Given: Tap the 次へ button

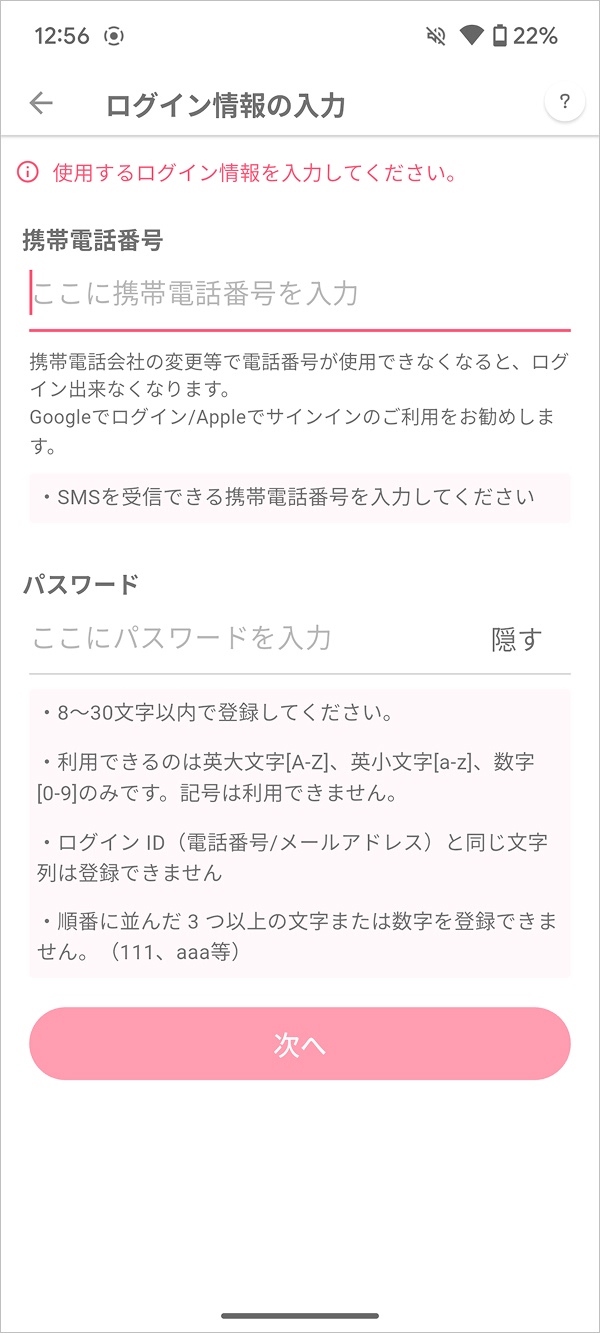Looking at the screenshot, I should click(300, 1044).
